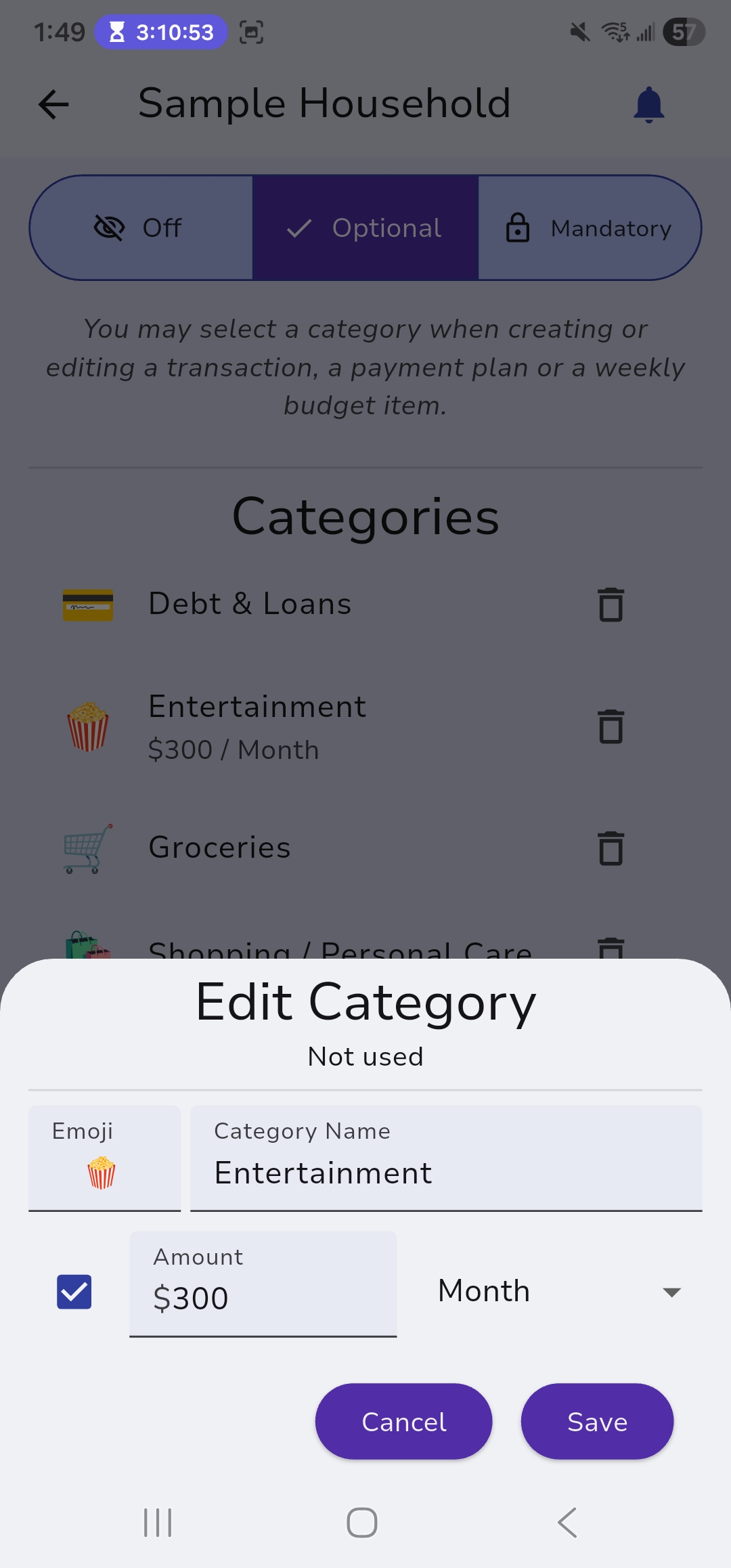Screen dimensions: 731x1568
Task: Tap the Debt & Loans credit card icon
Action: point(87,605)
